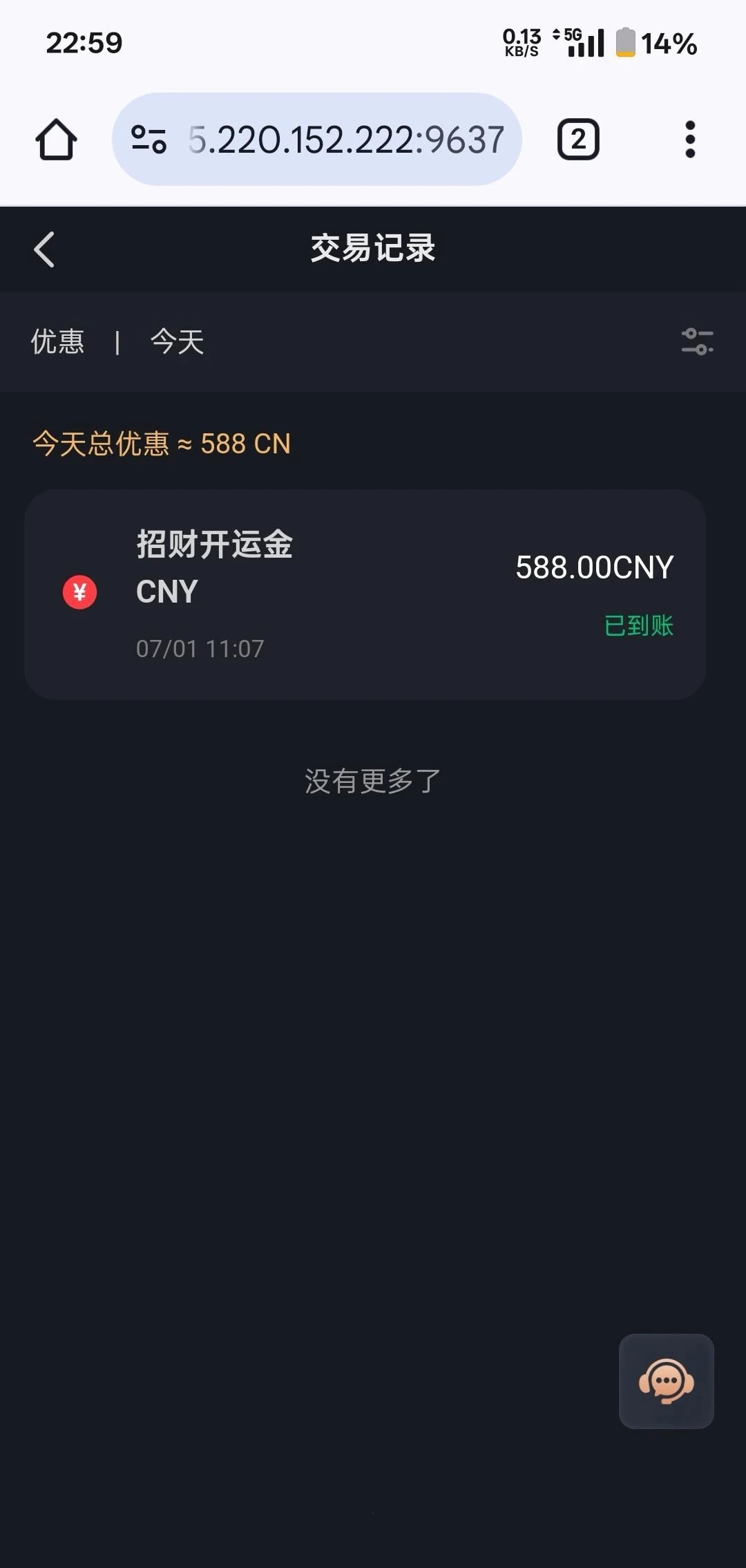Viewport: 746px width, 1568px height.
Task: View site information in the address bar
Action: coord(149,140)
